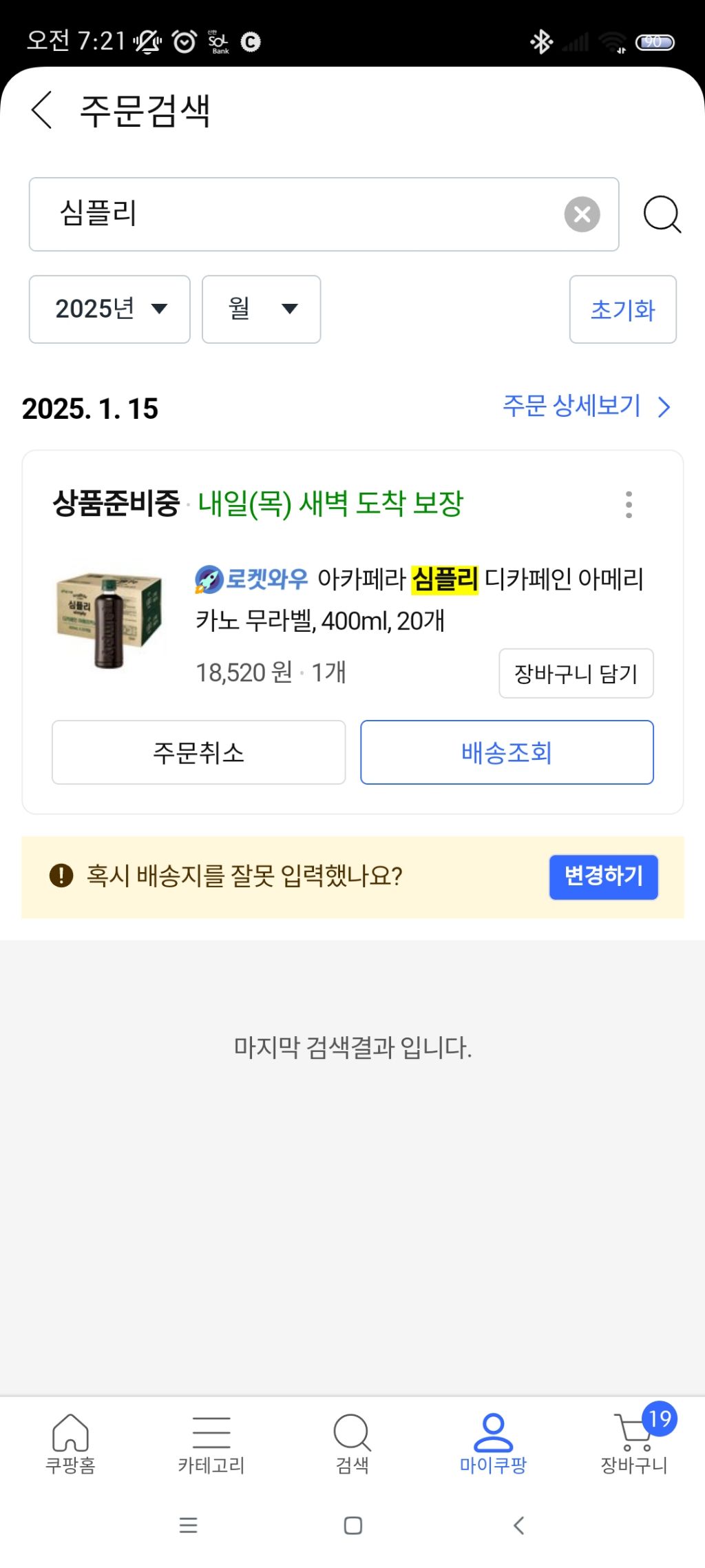Open 주문 상세보기 link
The image size is (705, 1568).
click(587, 406)
